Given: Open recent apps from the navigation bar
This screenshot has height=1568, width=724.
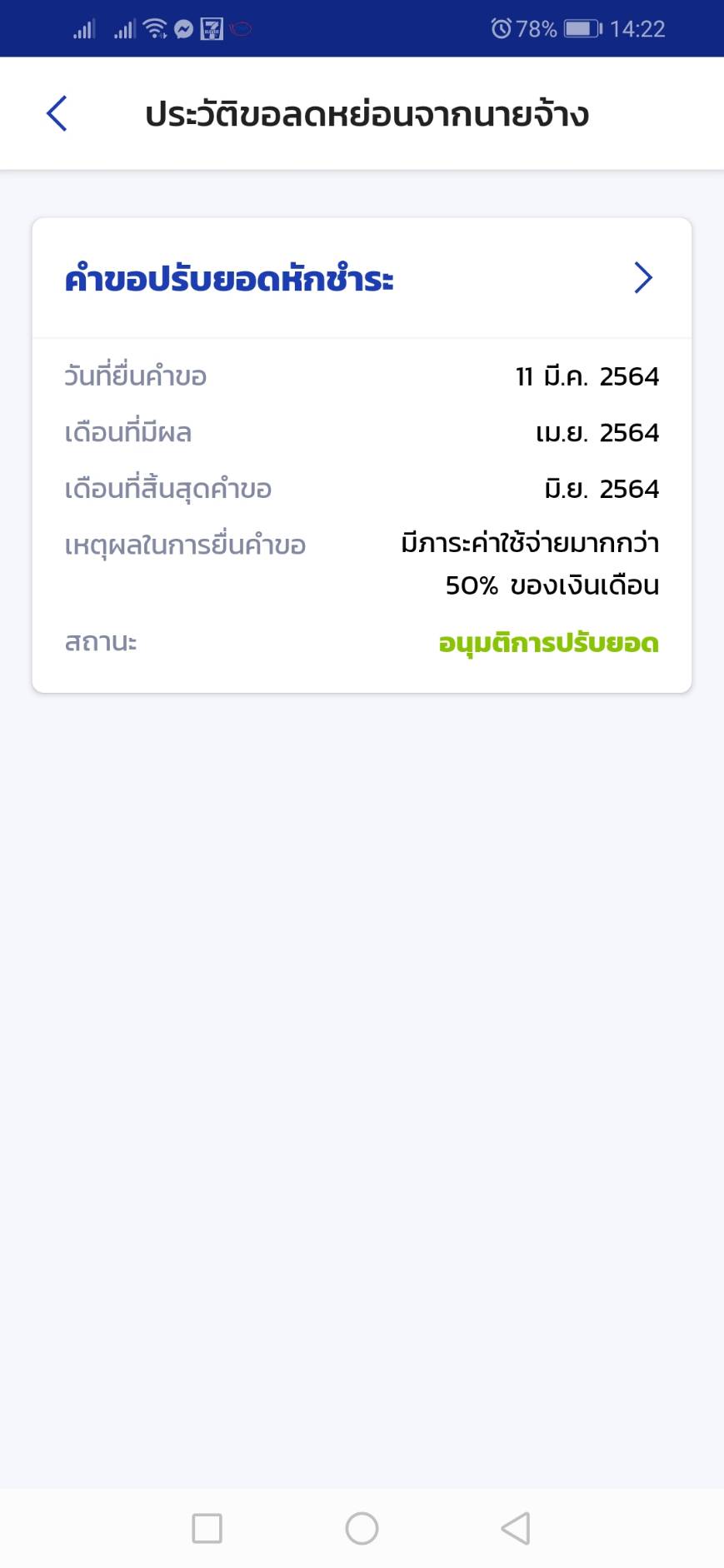Looking at the screenshot, I should click(207, 1528).
